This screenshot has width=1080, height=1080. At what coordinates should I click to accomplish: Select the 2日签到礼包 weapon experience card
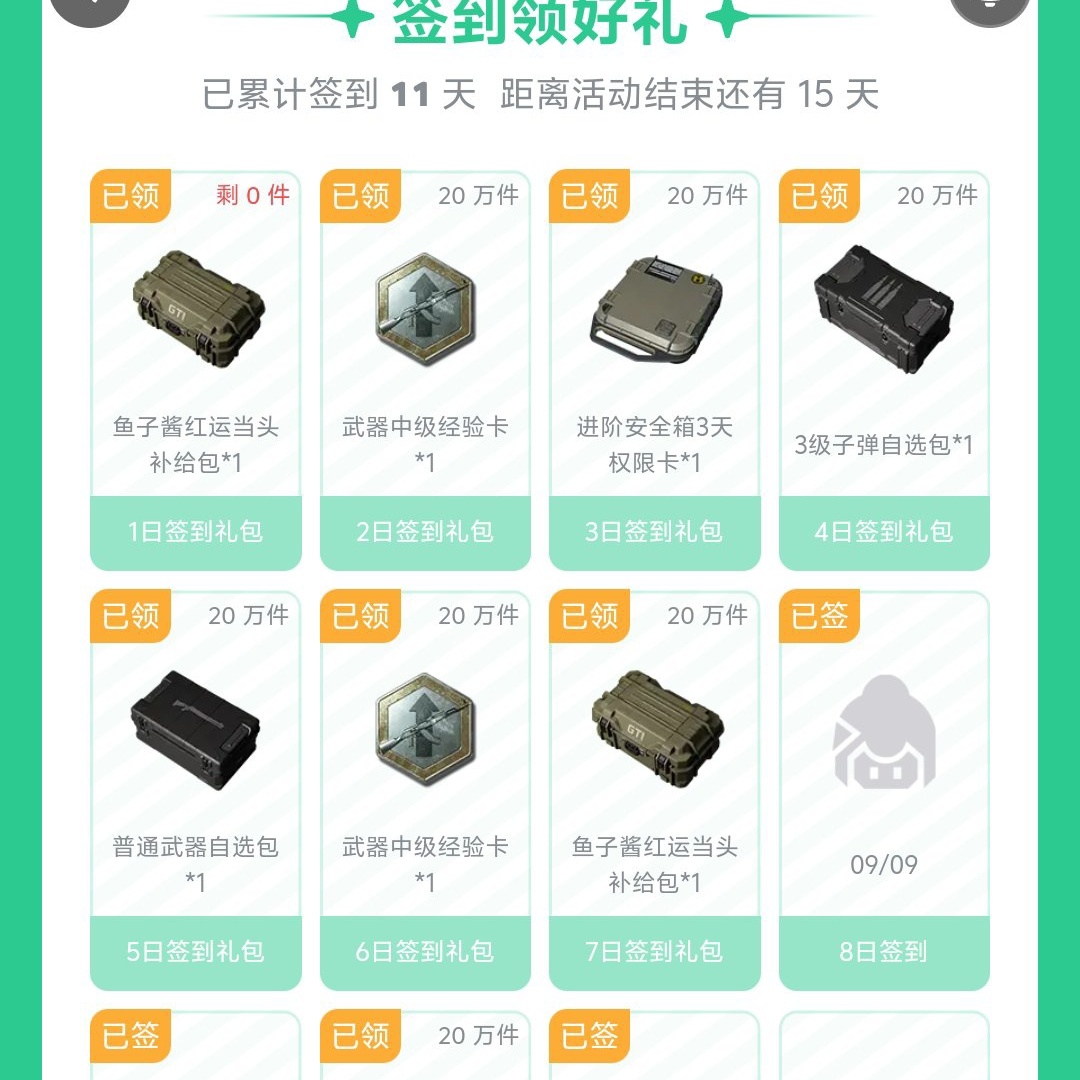[x=425, y=370]
